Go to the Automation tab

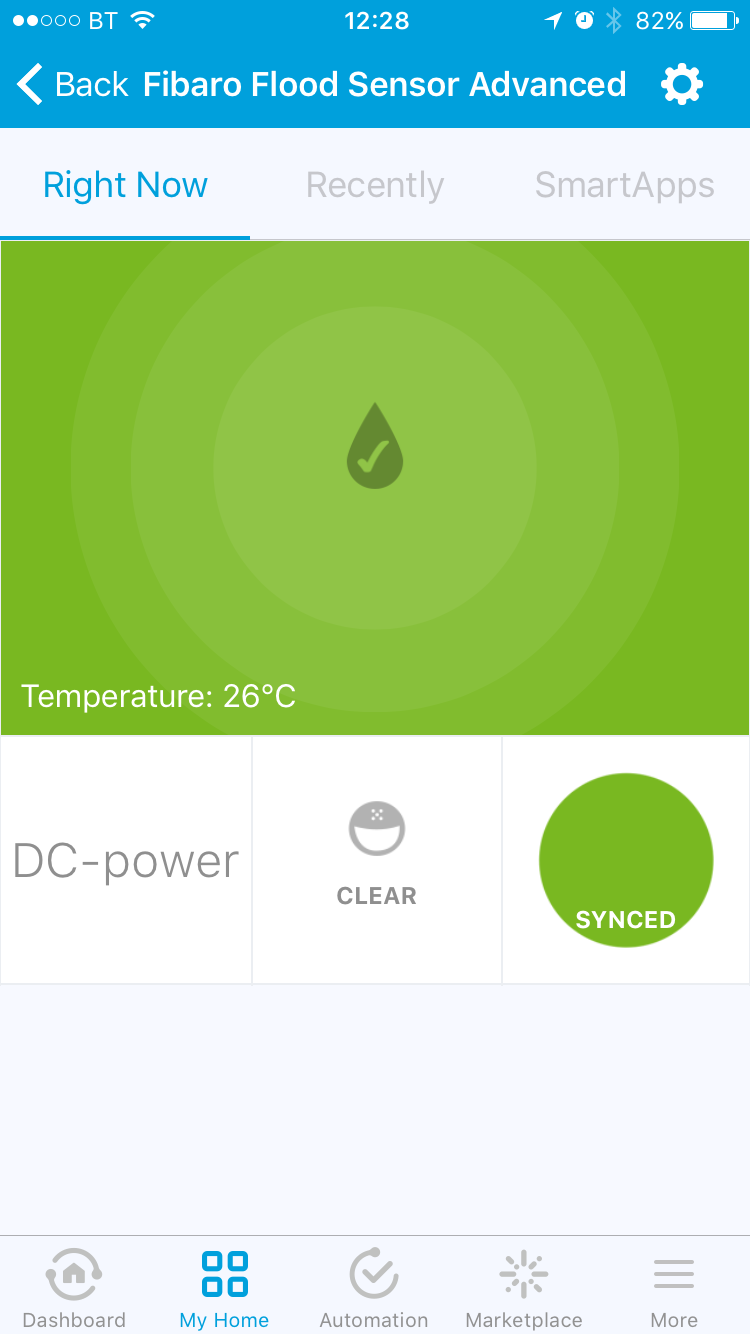point(374,1288)
